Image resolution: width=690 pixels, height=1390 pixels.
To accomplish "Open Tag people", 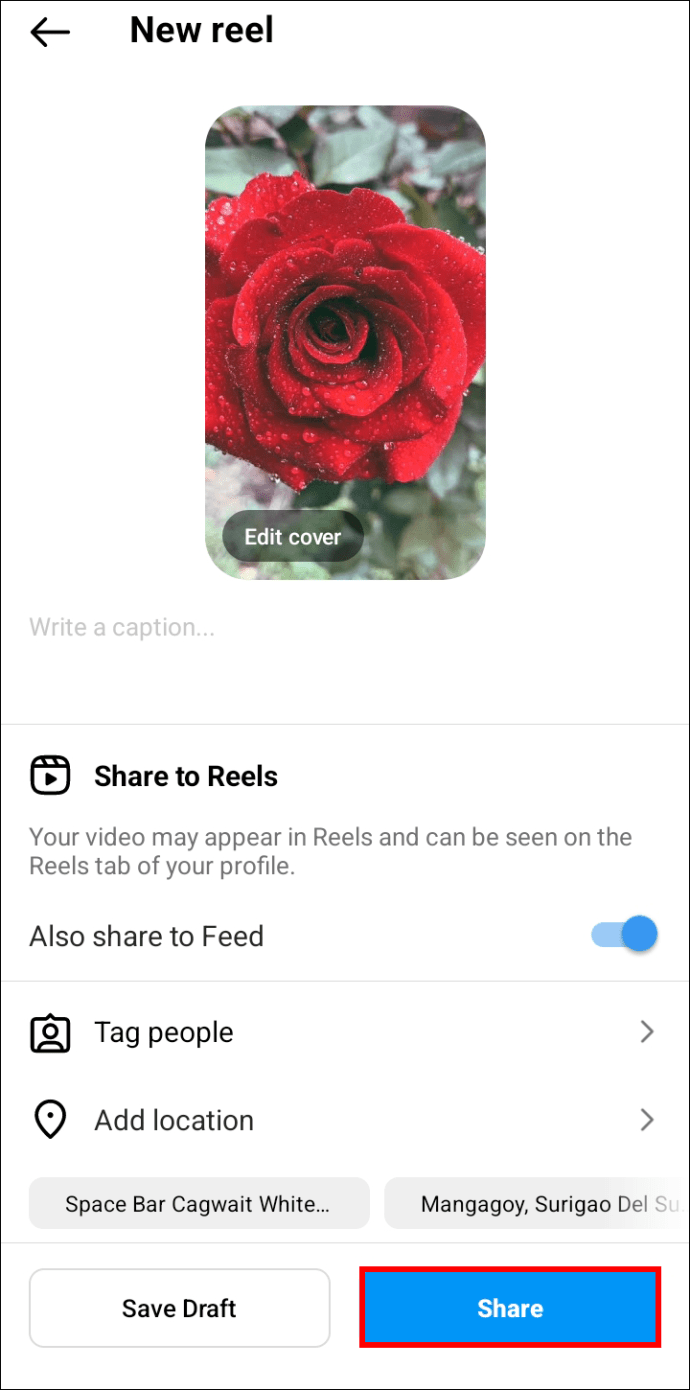I will coord(344,1033).
